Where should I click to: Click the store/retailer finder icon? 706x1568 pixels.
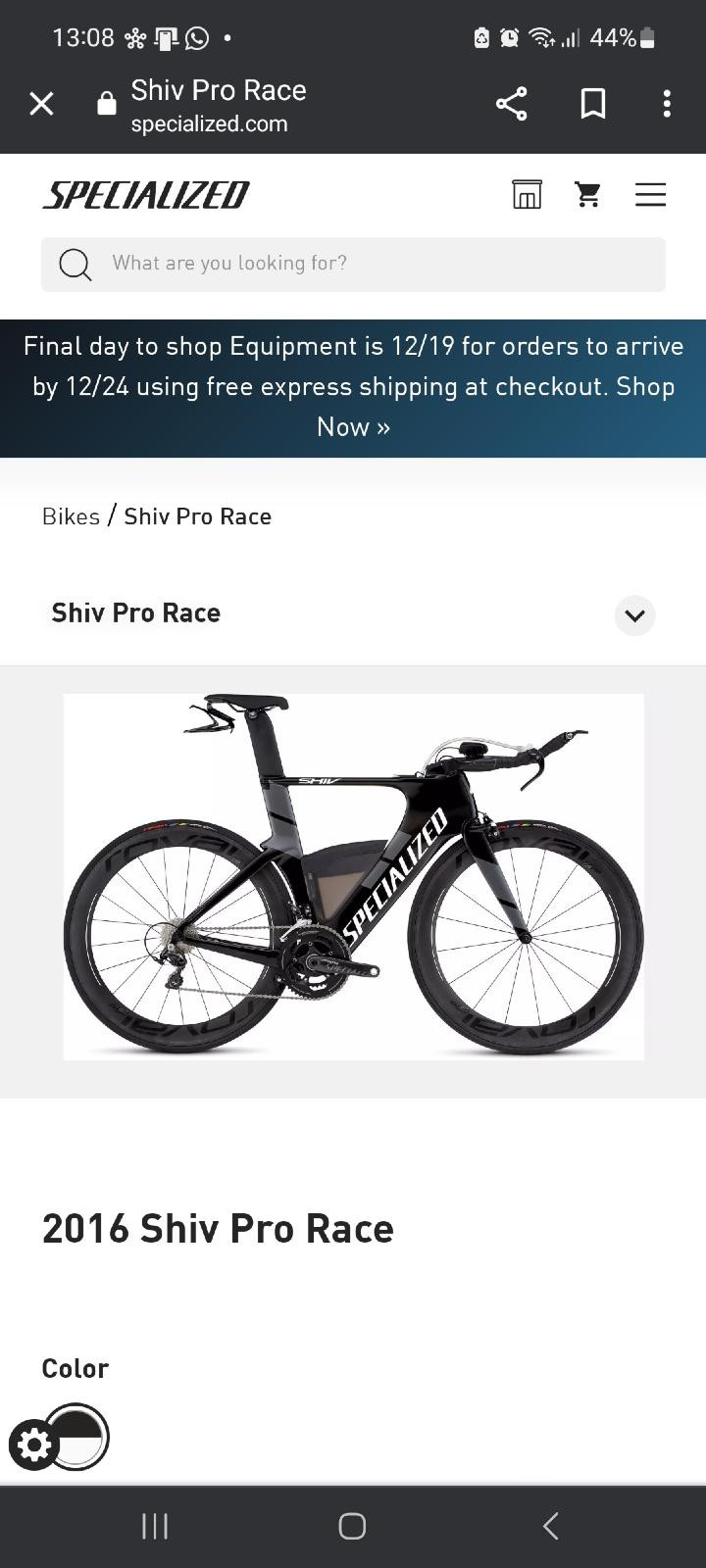(527, 194)
